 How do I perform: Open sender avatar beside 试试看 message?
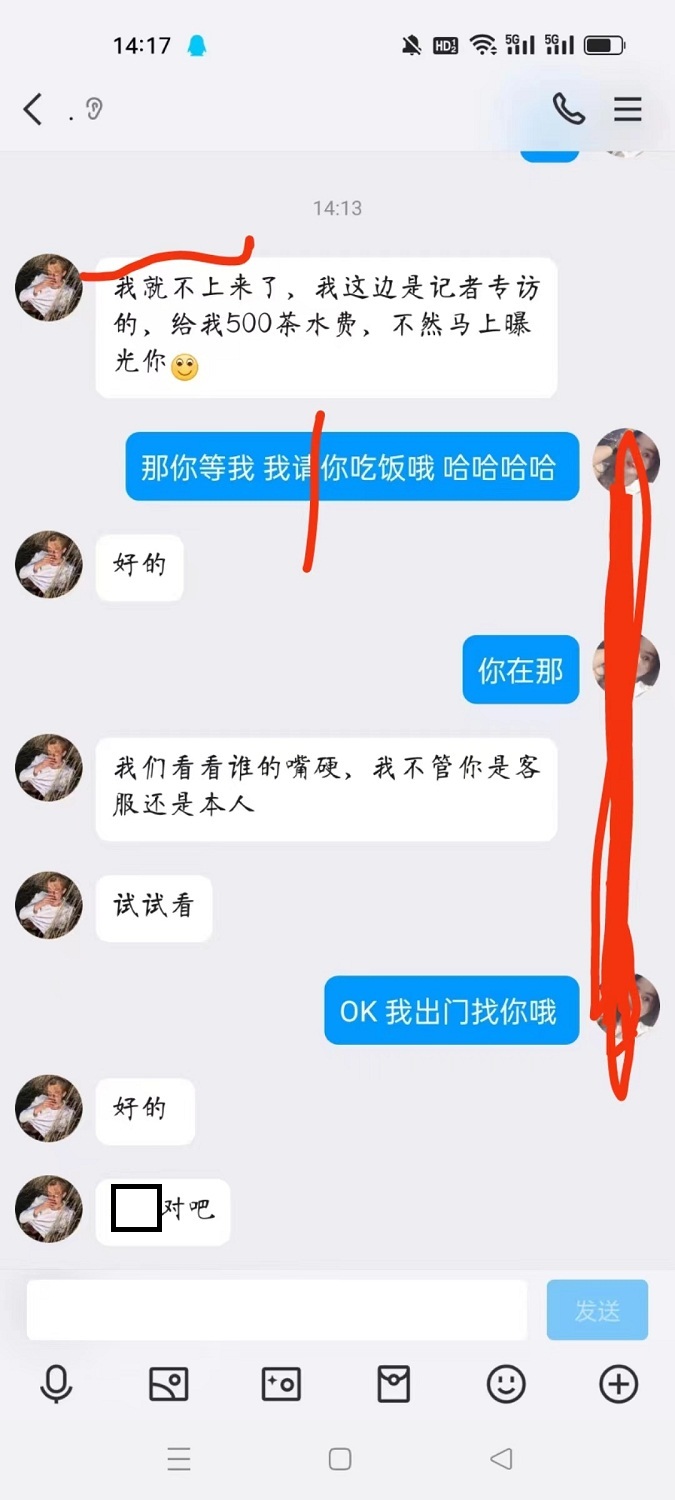(48, 906)
